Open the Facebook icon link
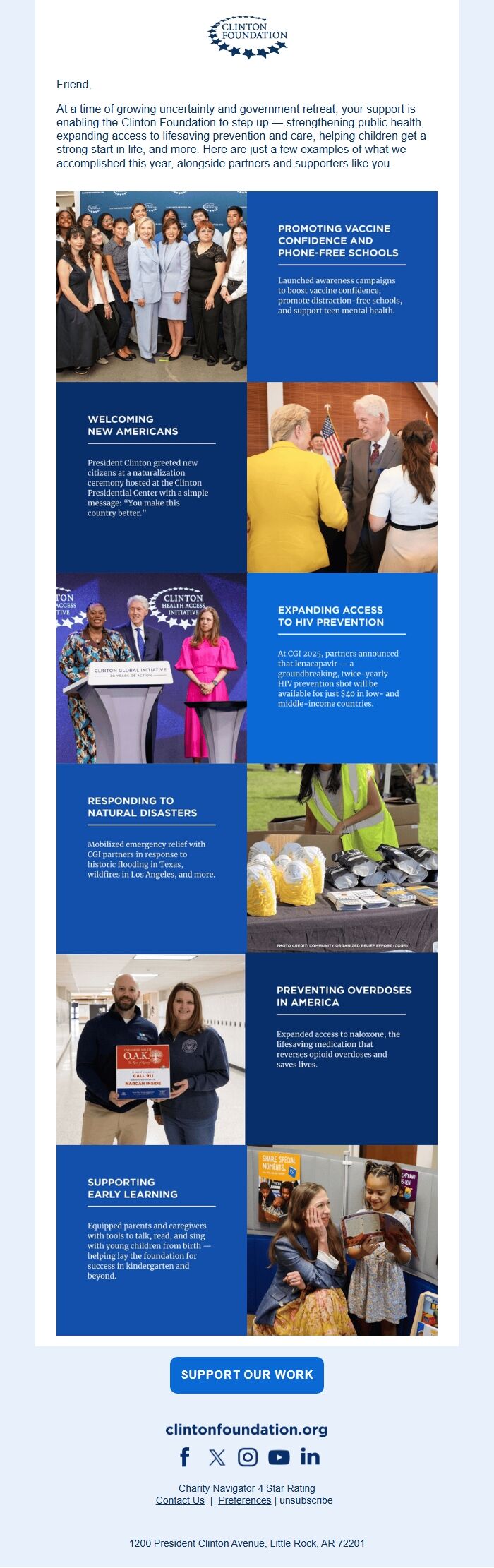The width and height of the screenshot is (494, 1568). pyautogui.click(x=185, y=1457)
